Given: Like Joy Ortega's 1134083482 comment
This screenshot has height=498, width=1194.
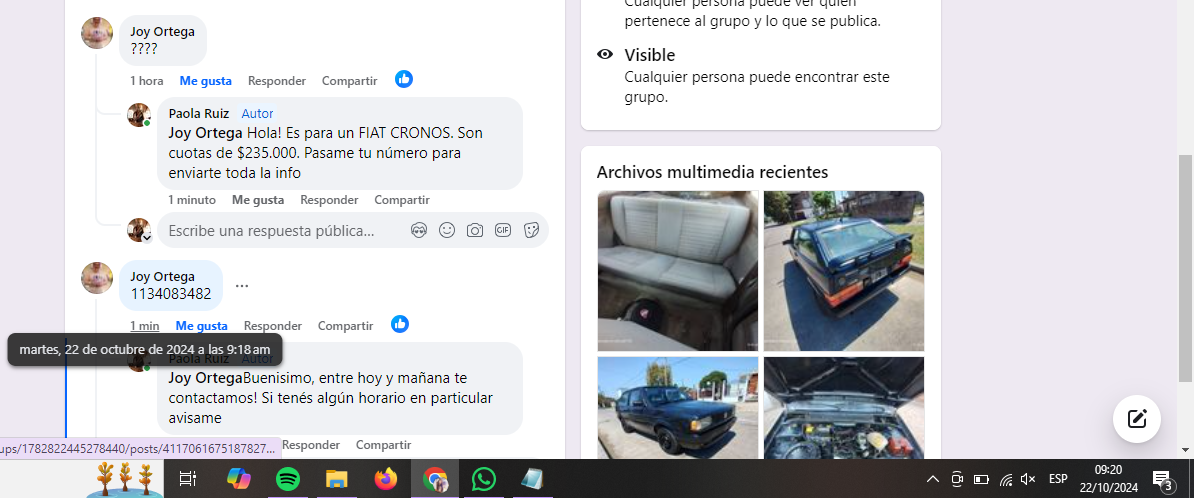Looking at the screenshot, I should pyautogui.click(x=201, y=326).
